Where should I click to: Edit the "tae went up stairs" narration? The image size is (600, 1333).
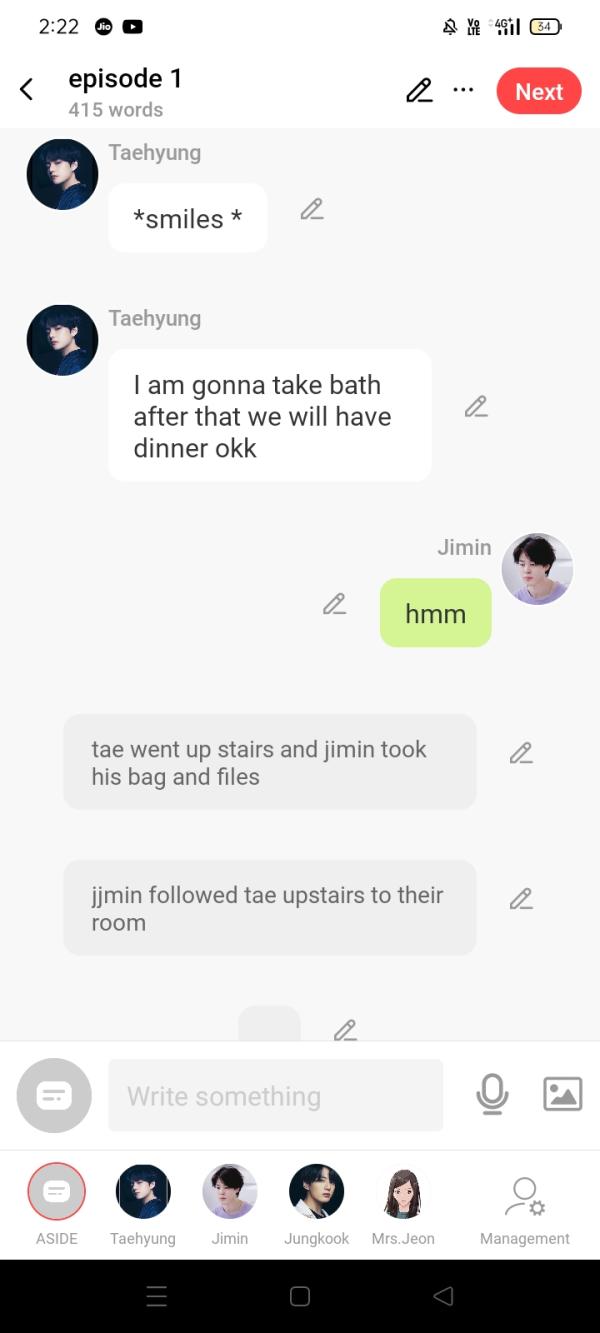(x=521, y=753)
